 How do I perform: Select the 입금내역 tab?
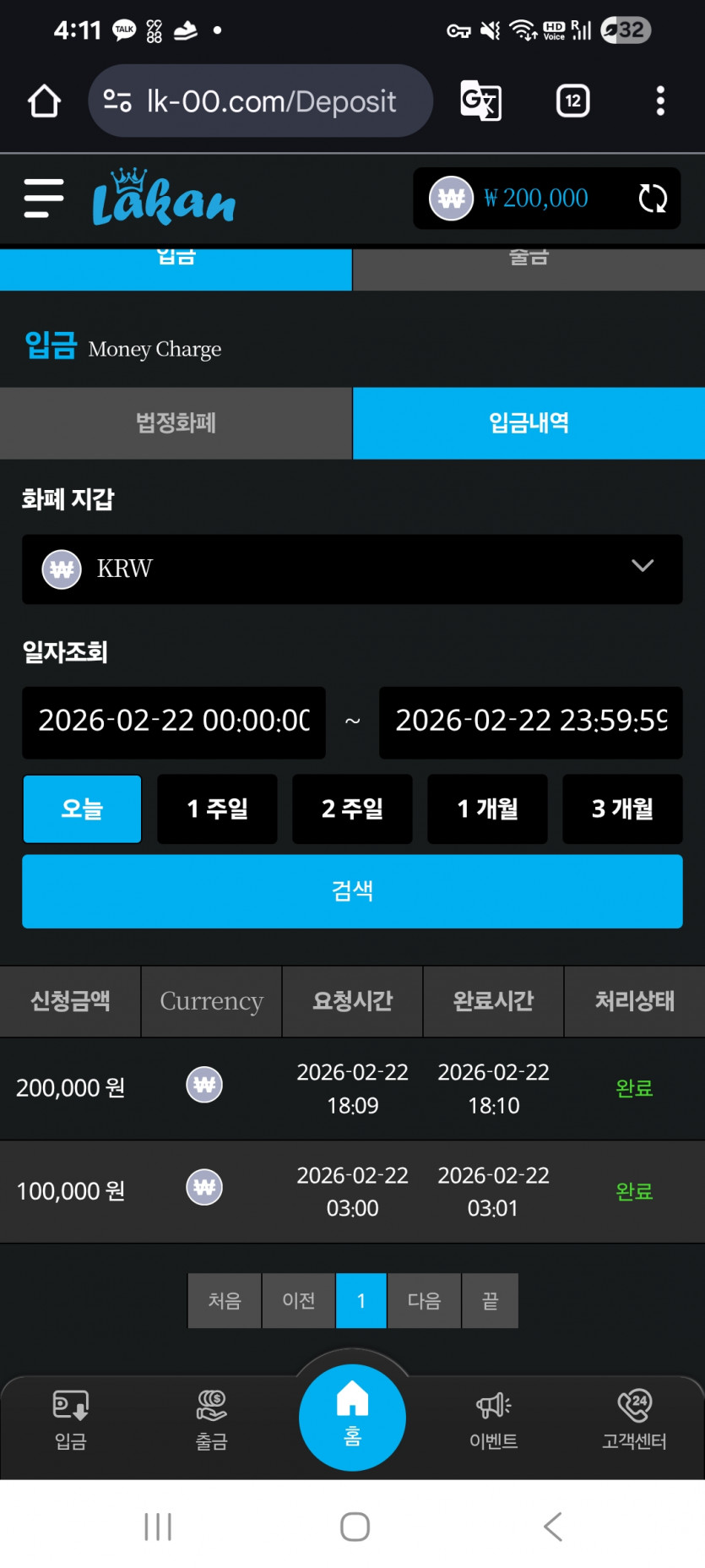pyautogui.click(x=529, y=423)
